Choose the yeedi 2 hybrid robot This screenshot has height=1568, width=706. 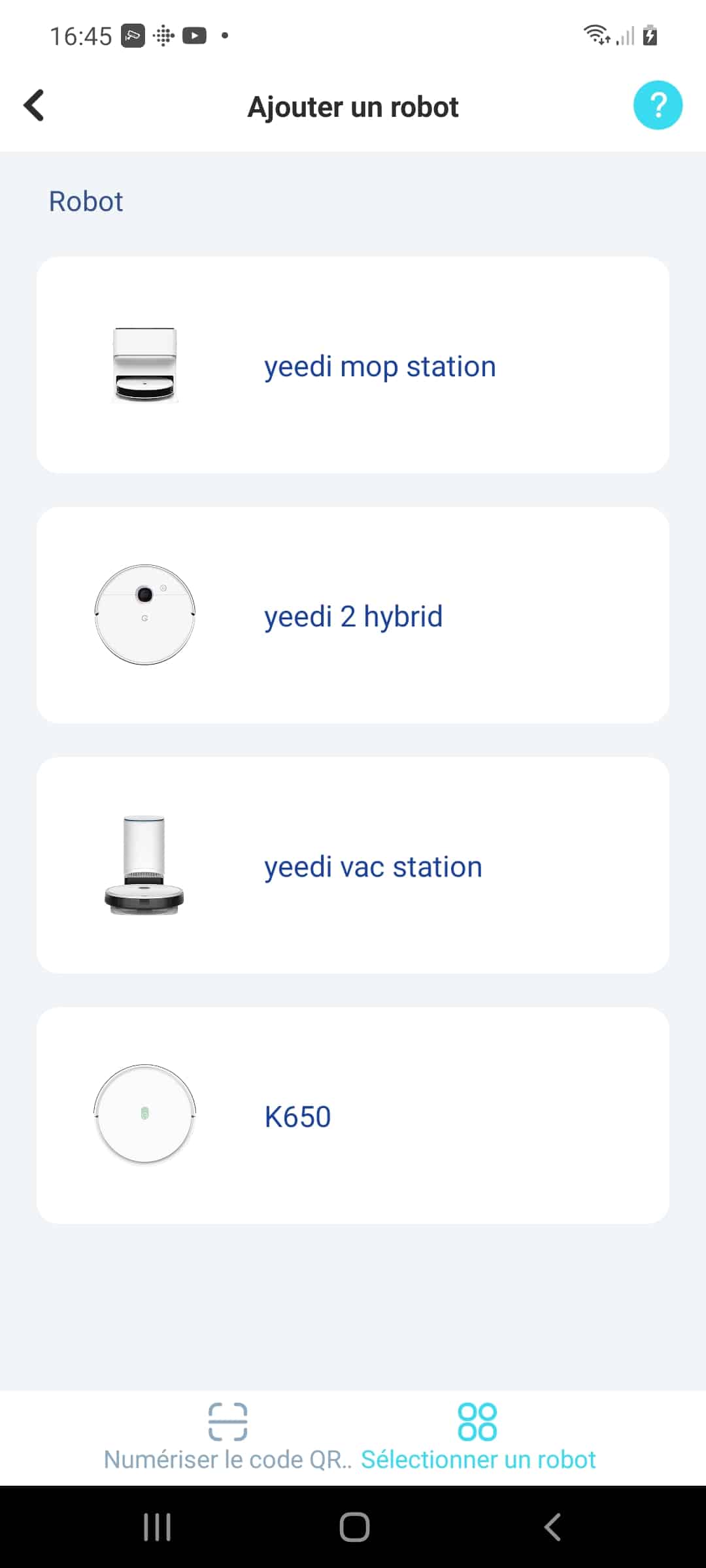tap(353, 615)
